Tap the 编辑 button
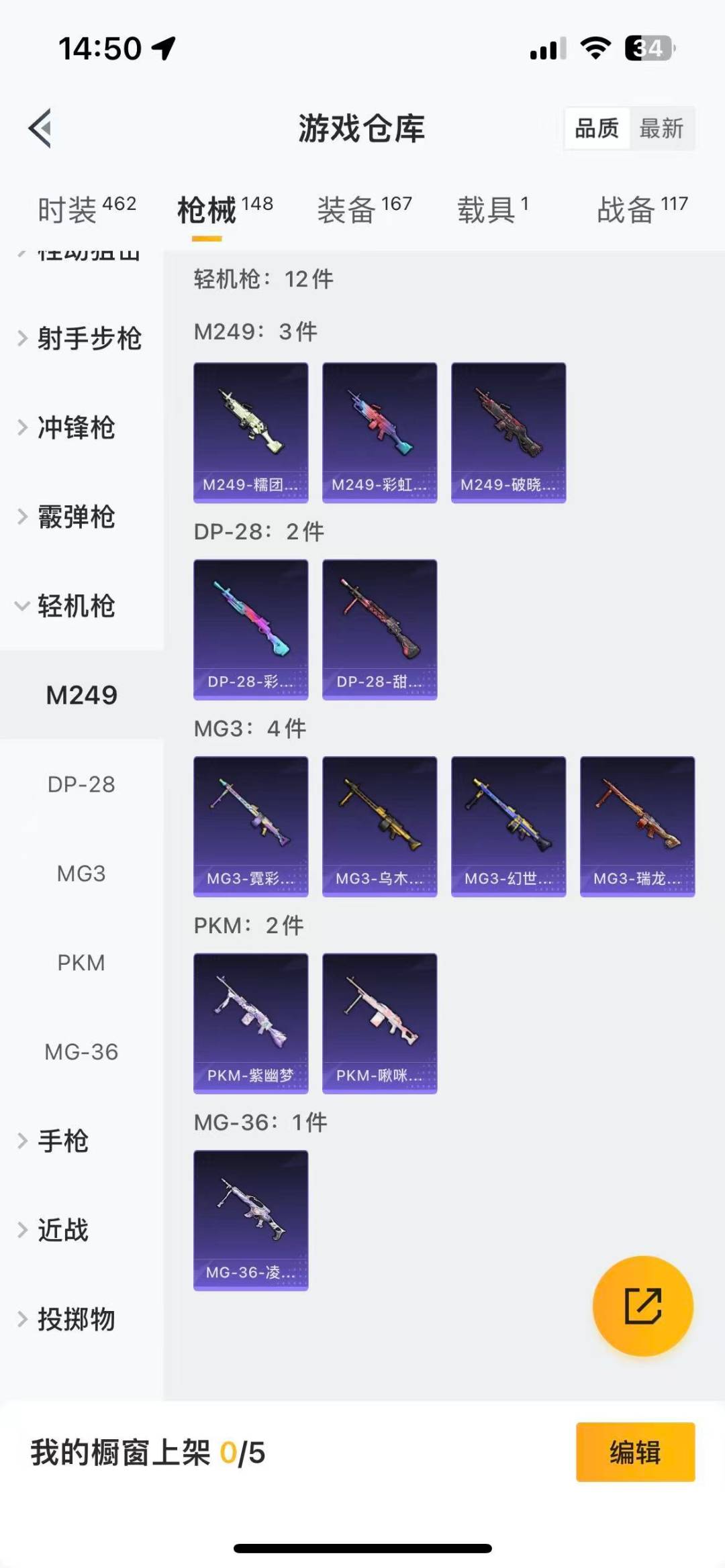Viewport: 725px width, 1568px height. click(635, 1452)
